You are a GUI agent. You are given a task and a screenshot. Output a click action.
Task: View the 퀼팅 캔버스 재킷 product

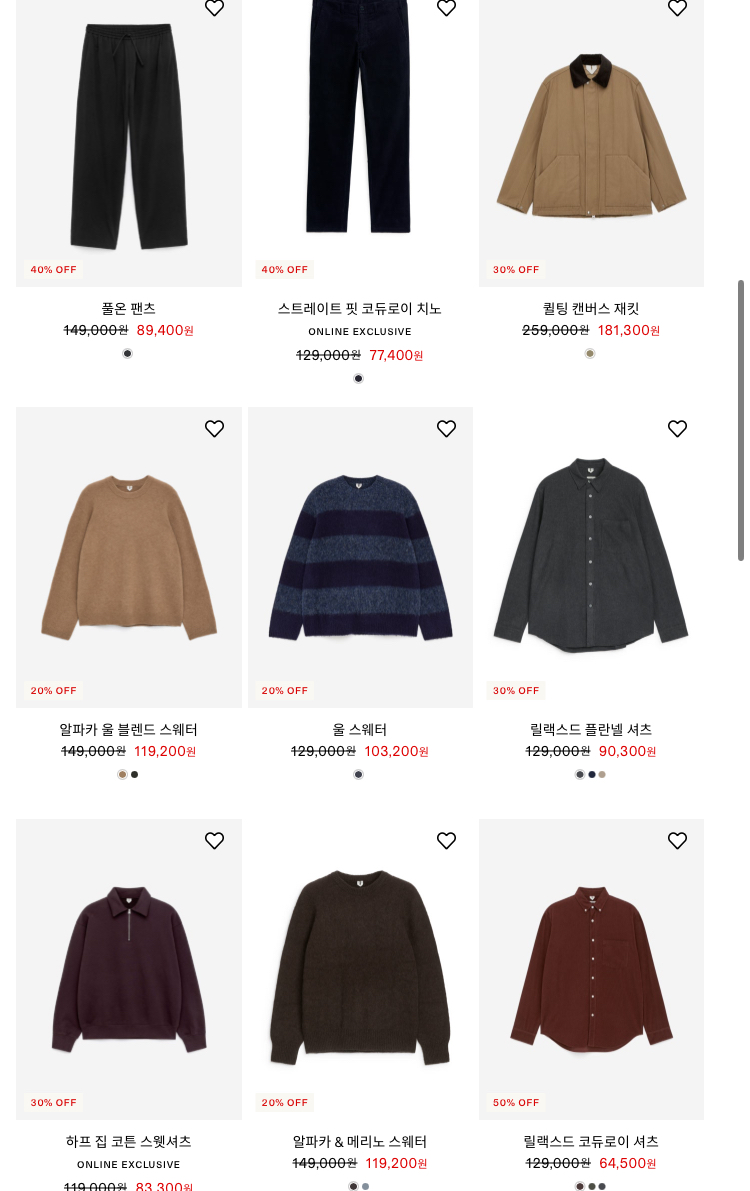[591, 140]
